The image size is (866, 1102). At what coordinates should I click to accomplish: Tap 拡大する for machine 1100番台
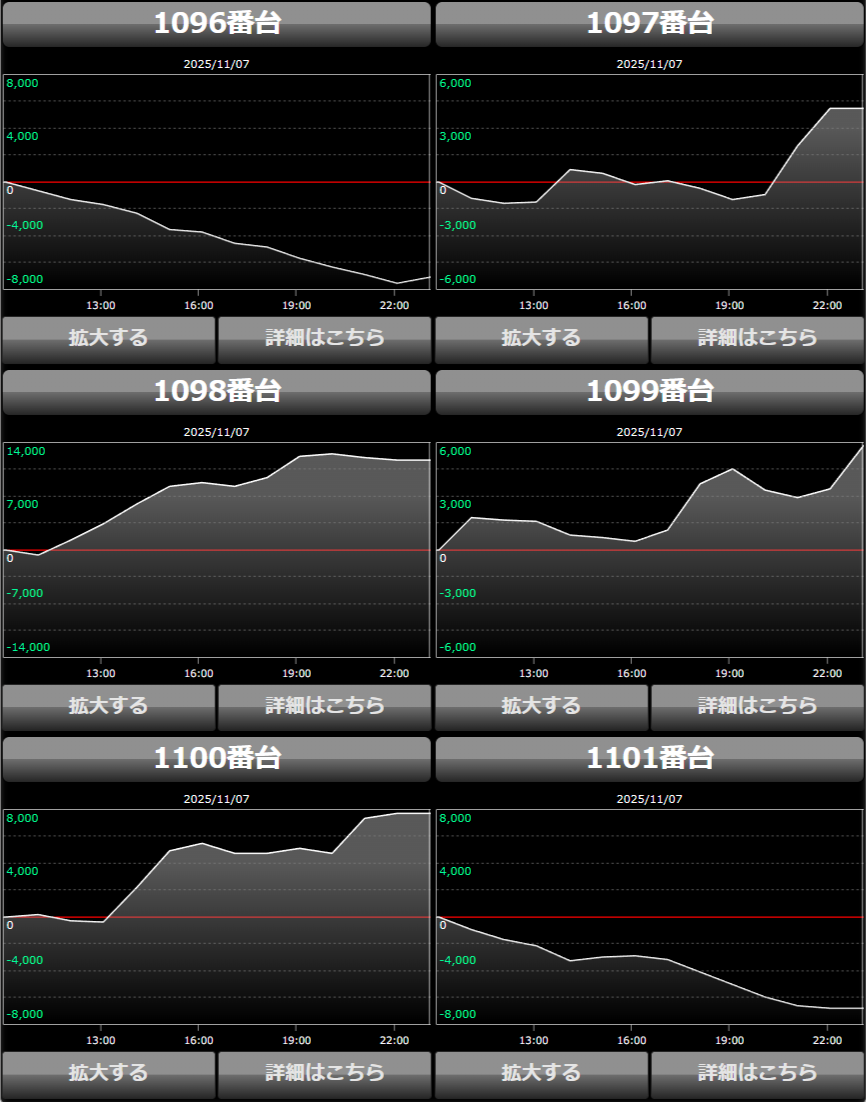[108, 1074]
